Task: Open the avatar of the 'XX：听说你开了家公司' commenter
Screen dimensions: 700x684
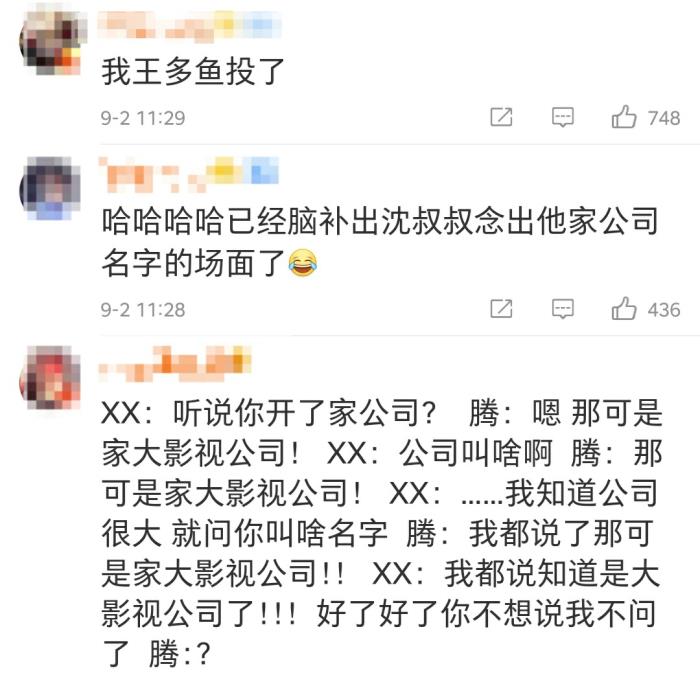Action: point(50,378)
